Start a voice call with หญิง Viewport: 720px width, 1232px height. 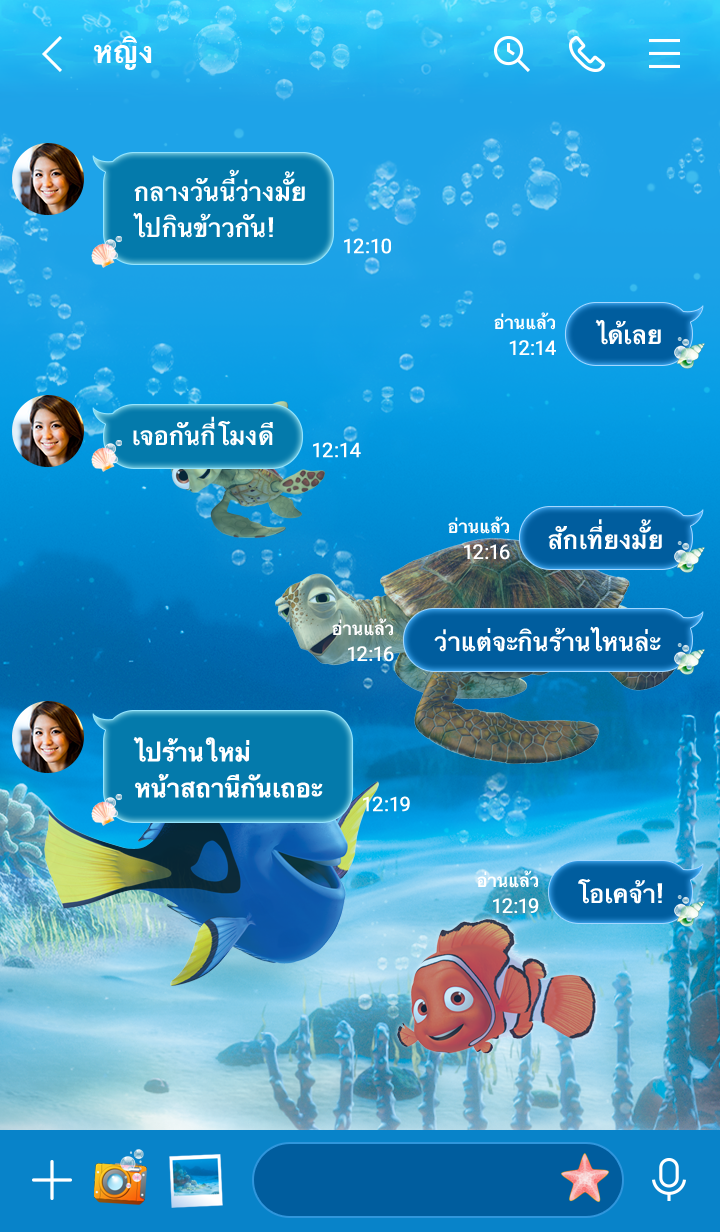click(x=587, y=54)
